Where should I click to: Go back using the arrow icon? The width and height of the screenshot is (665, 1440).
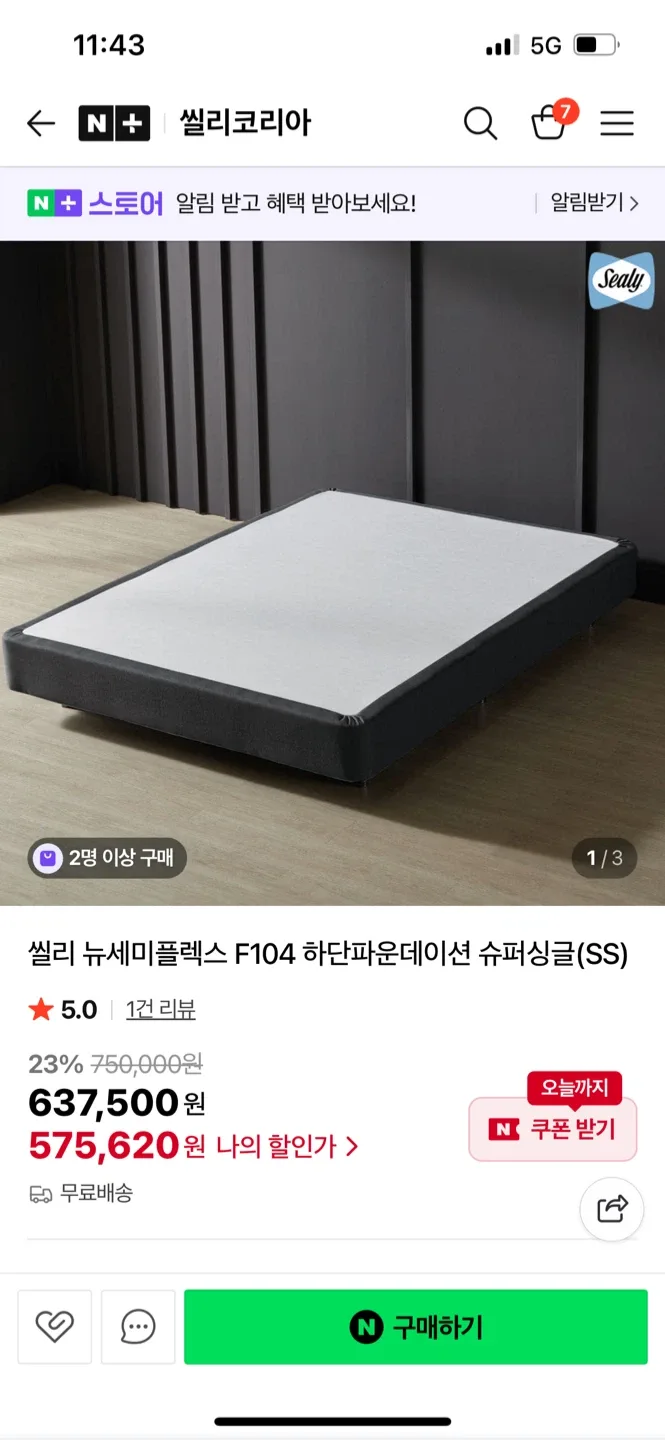coord(41,123)
